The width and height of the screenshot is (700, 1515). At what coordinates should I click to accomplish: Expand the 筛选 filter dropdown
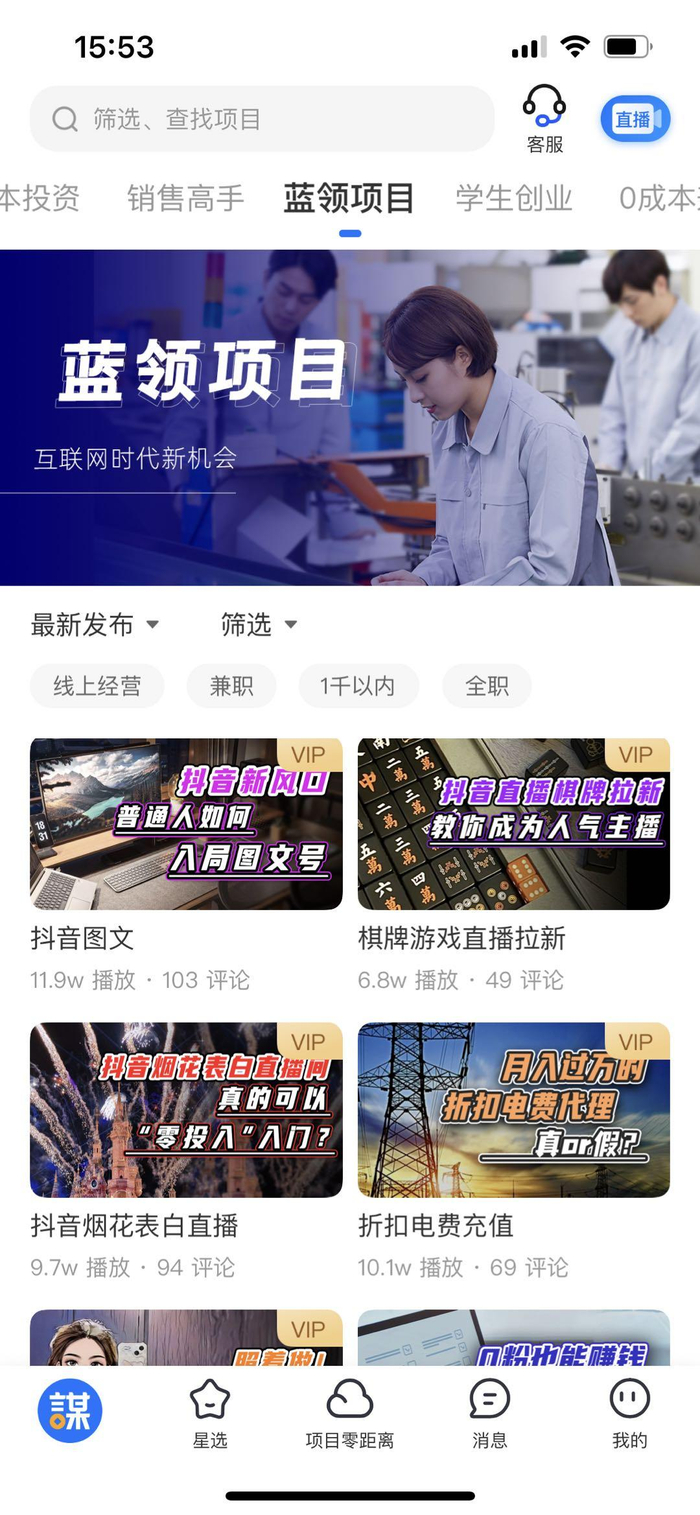[x=259, y=625]
